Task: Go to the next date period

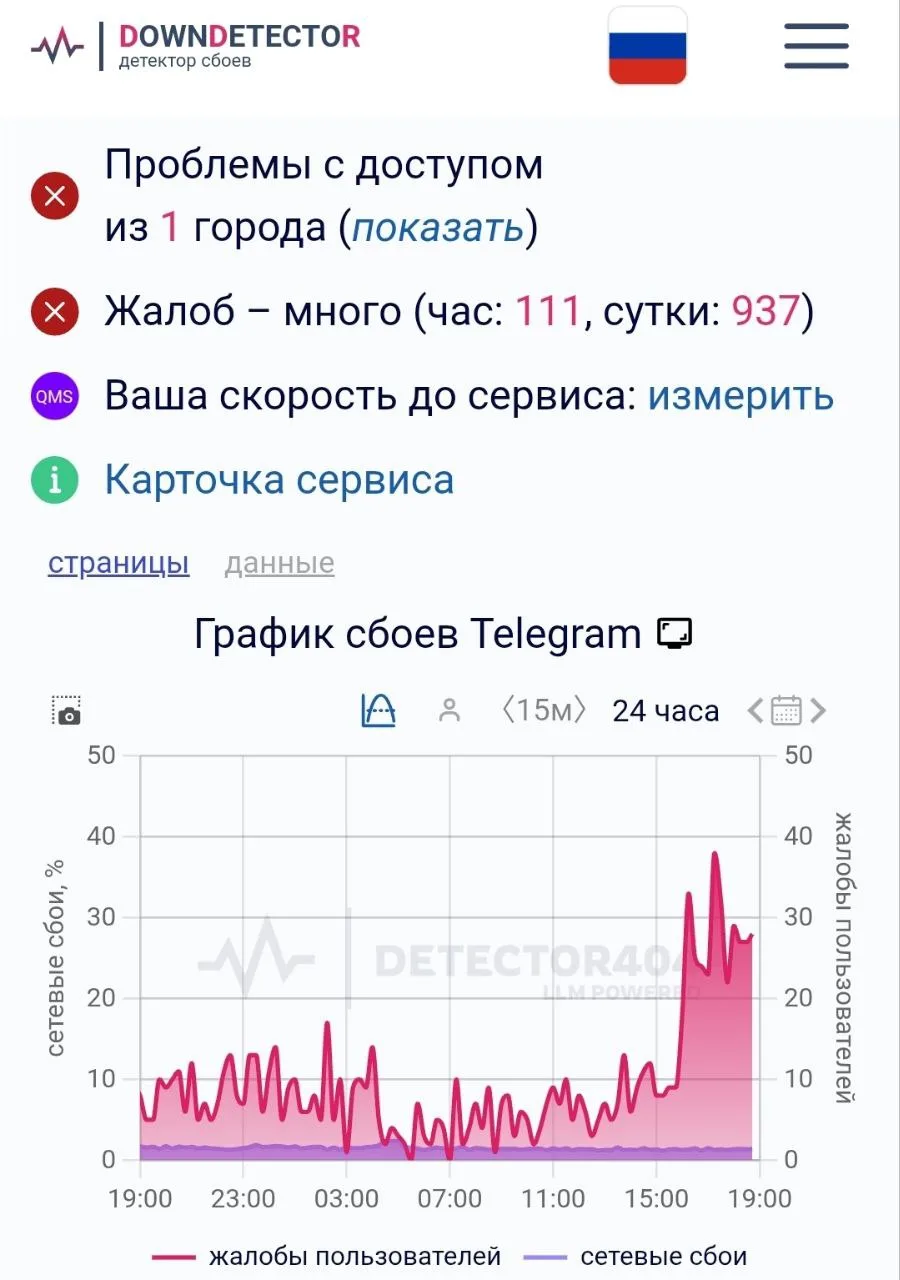Action: (x=819, y=710)
